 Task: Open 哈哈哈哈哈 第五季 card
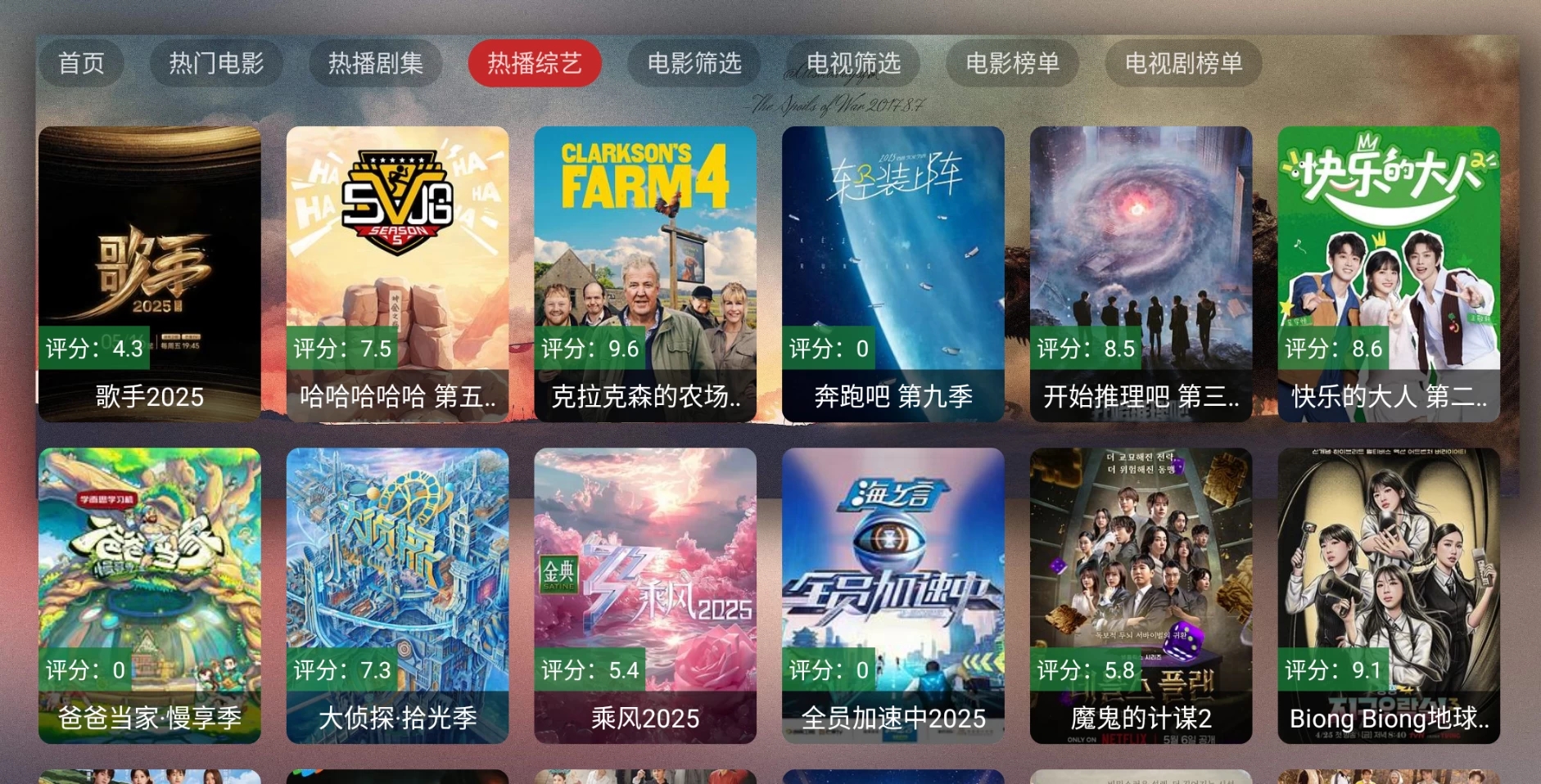tap(397, 274)
